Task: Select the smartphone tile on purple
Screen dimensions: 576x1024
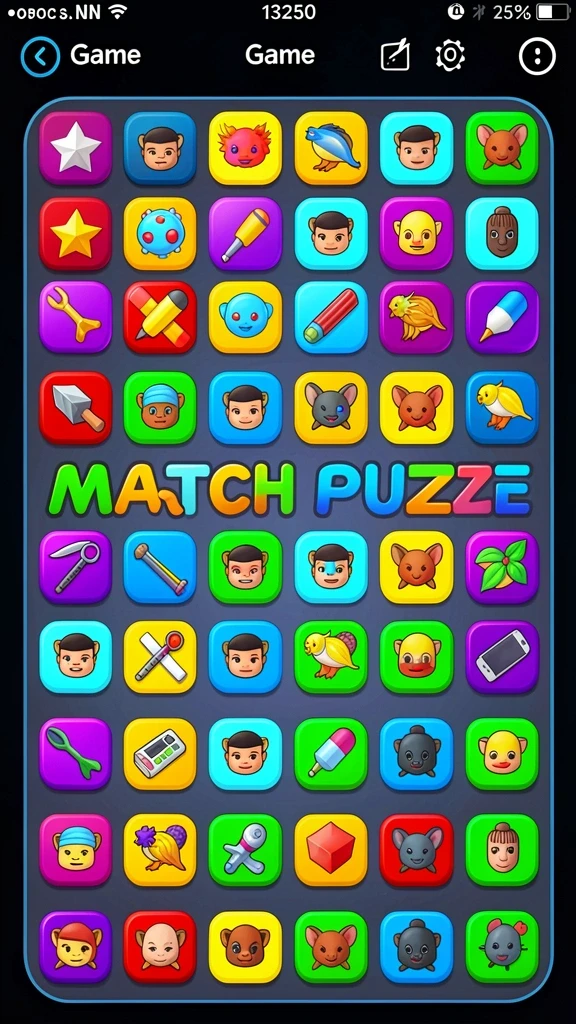Action: (x=502, y=657)
